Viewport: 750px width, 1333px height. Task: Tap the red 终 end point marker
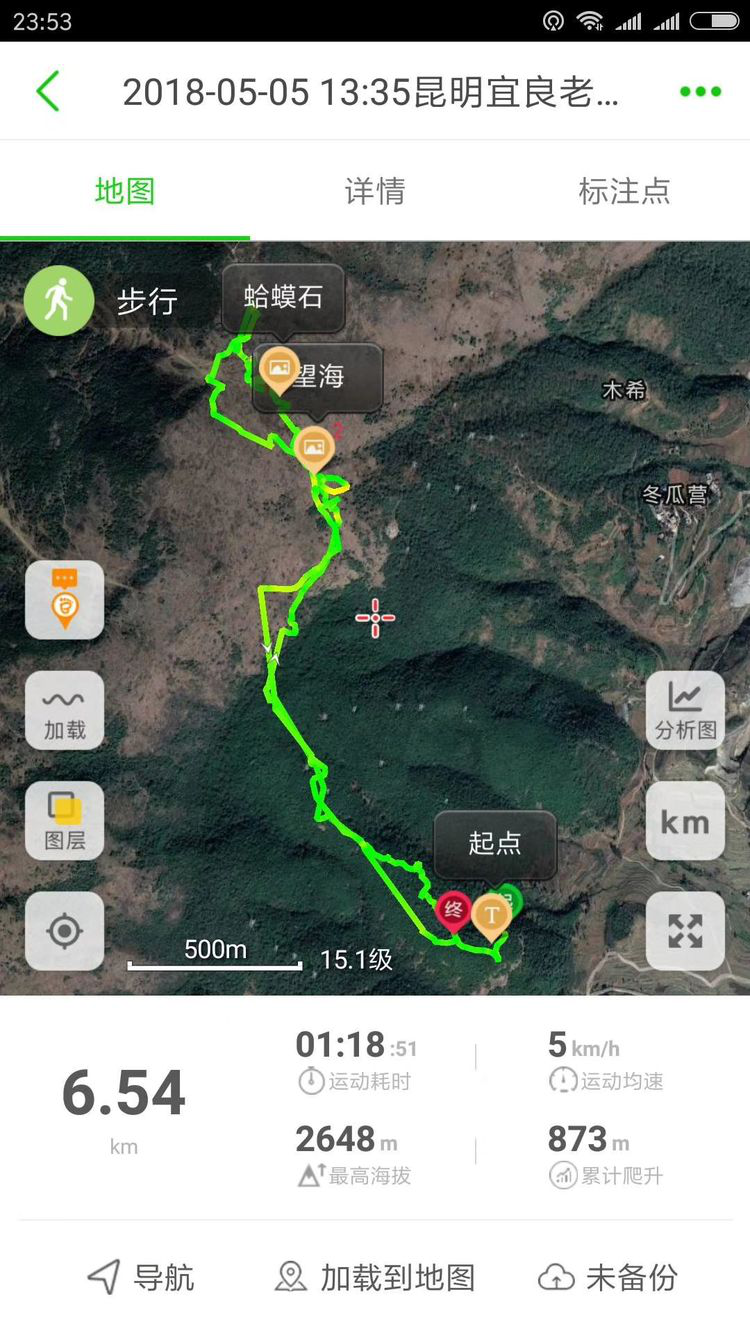[x=454, y=910]
